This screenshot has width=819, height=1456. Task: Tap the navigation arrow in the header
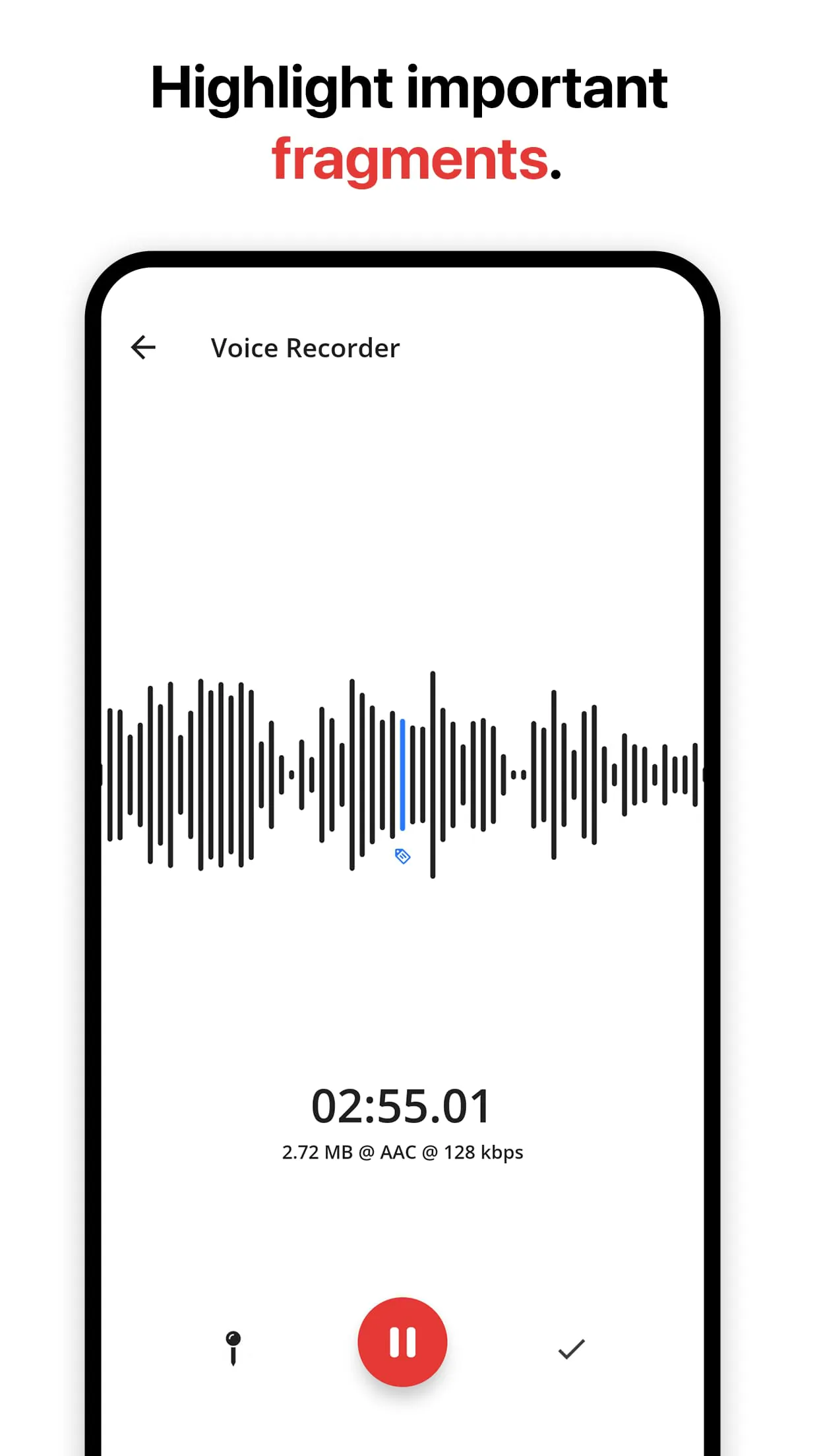144,348
